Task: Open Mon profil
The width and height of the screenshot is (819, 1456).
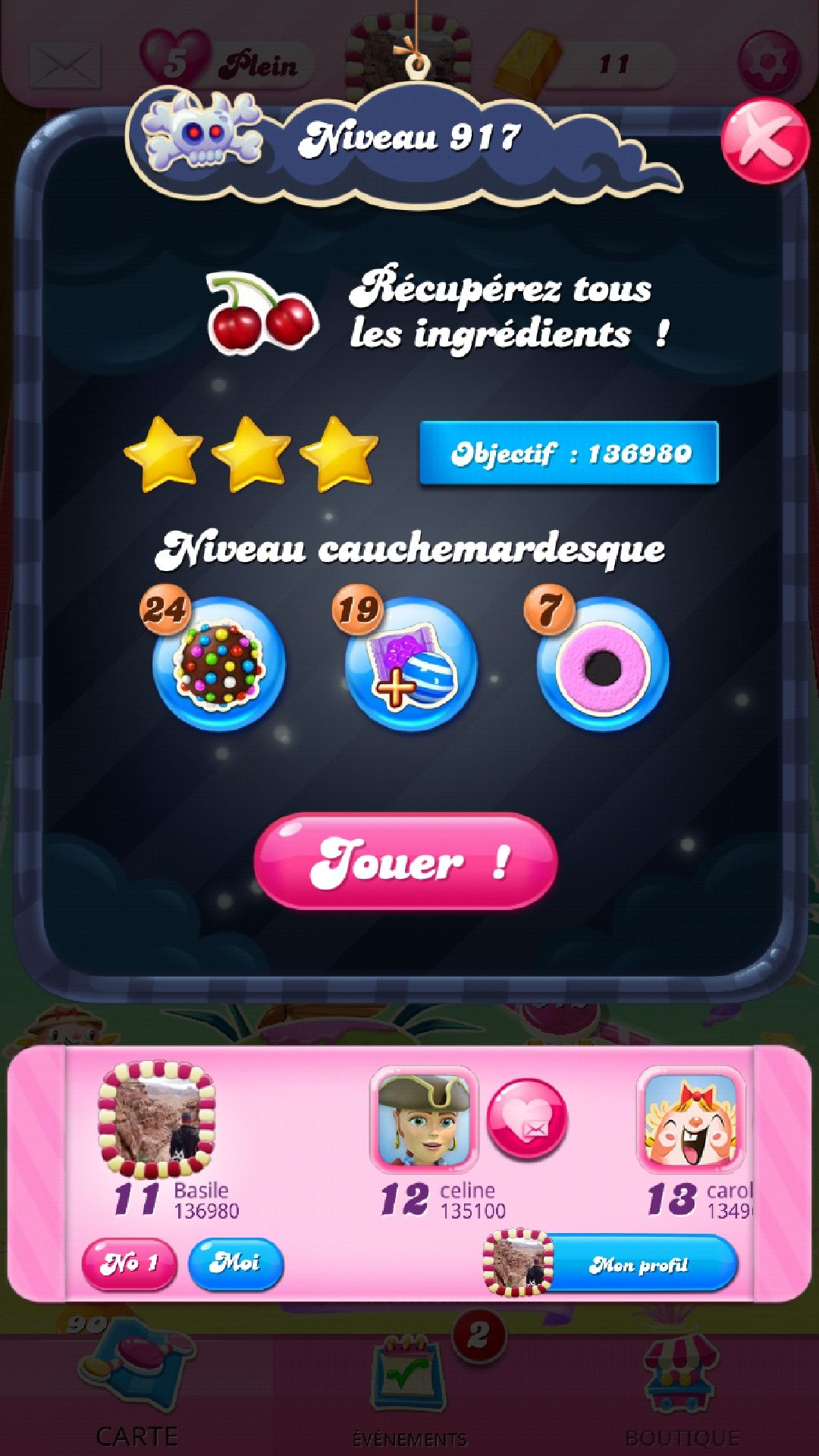Action: (637, 1264)
